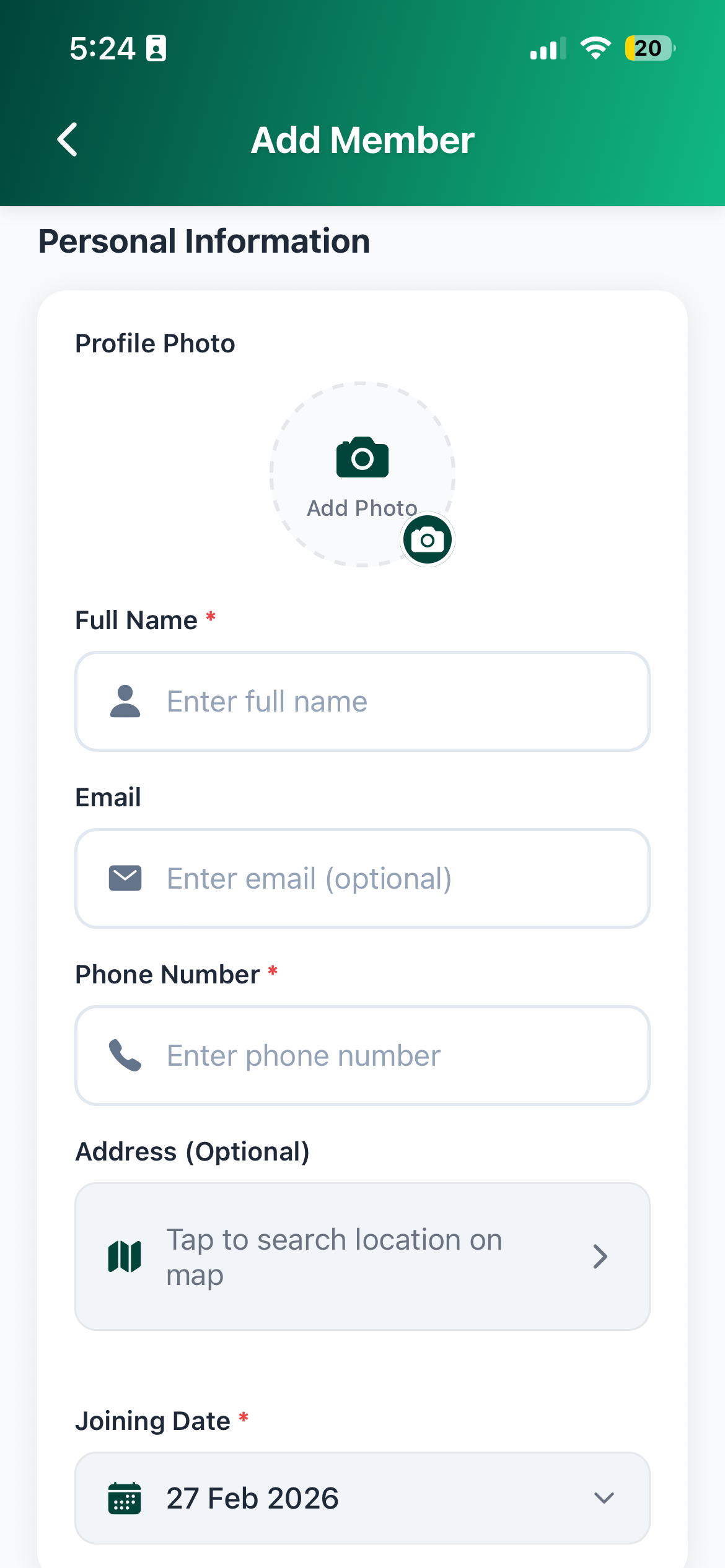Tap the Add Member title
The image size is (725, 1568).
361,139
